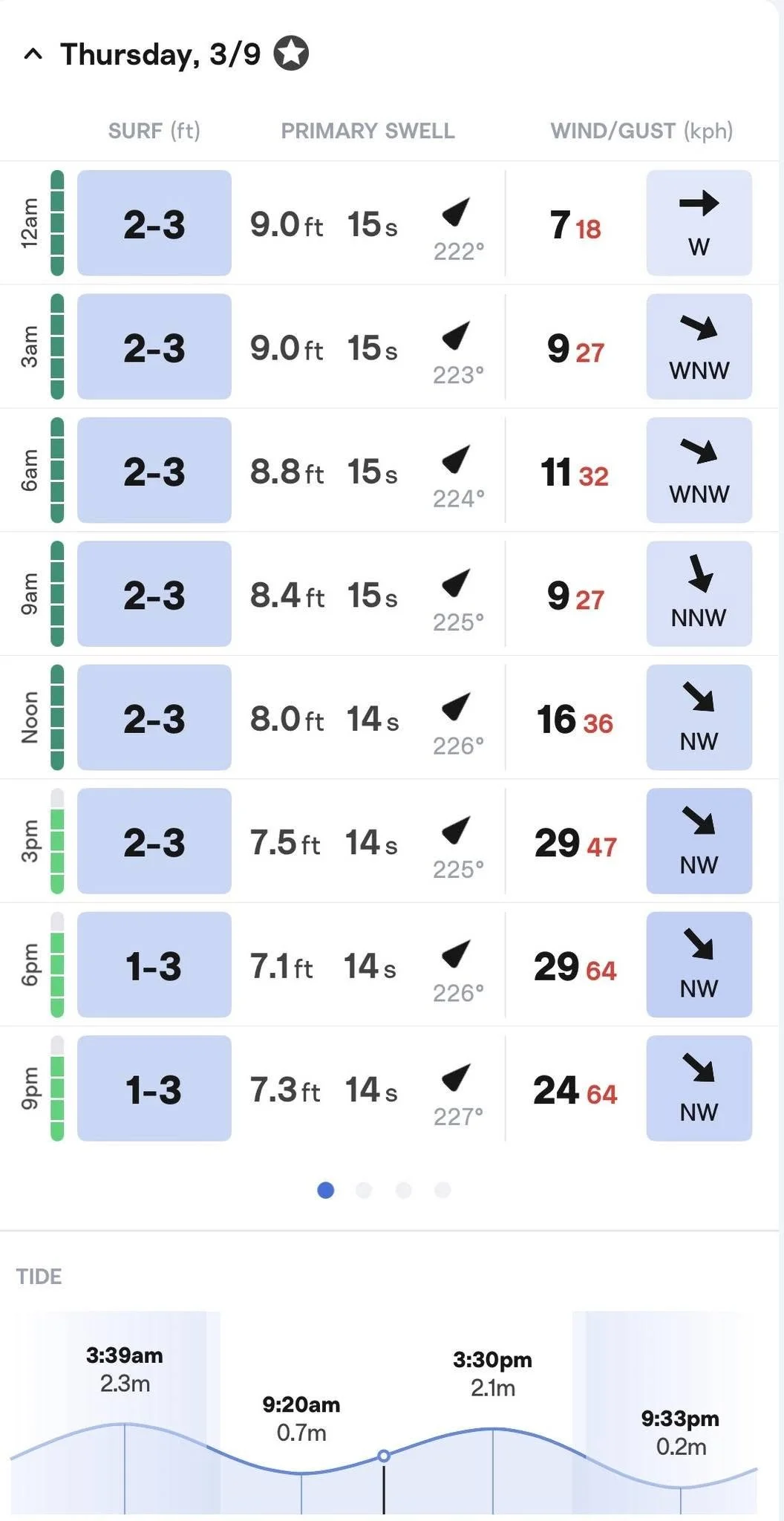Screen dimensions: 784x1521
Task: Go to the second page indicator dot
Action: click(x=364, y=1191)
